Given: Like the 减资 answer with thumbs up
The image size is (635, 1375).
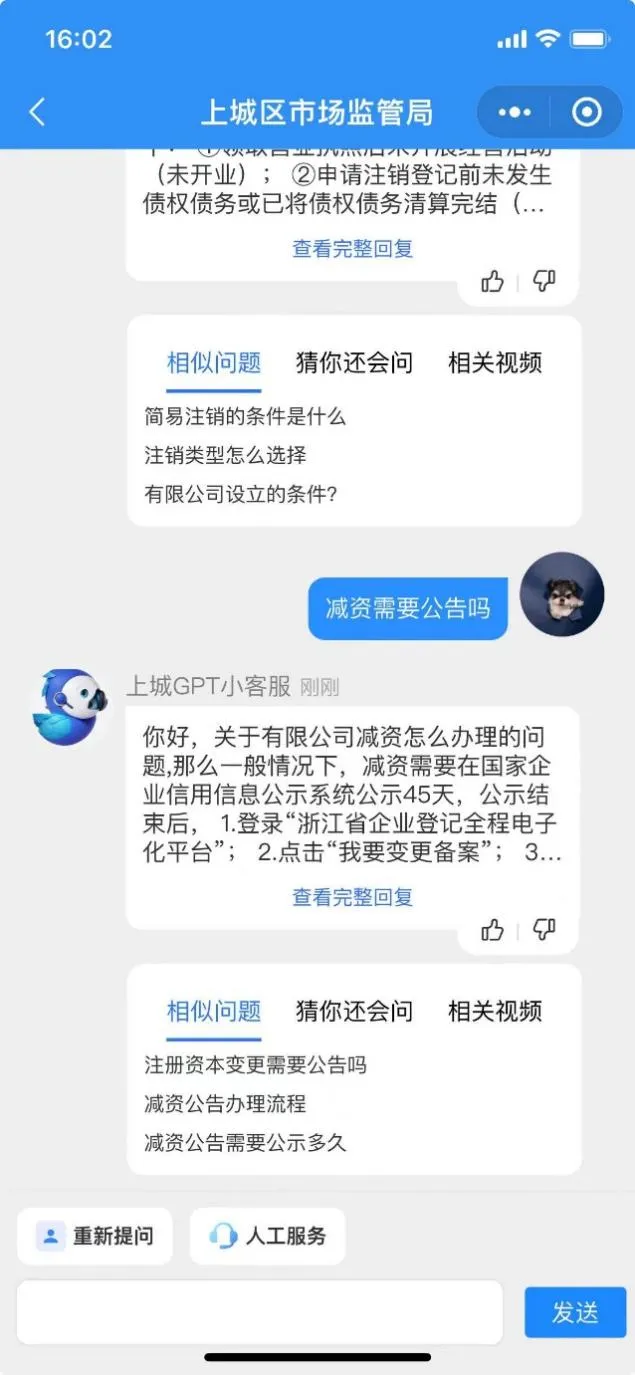Looking at the screenshot, I should [x=492, y=931].
